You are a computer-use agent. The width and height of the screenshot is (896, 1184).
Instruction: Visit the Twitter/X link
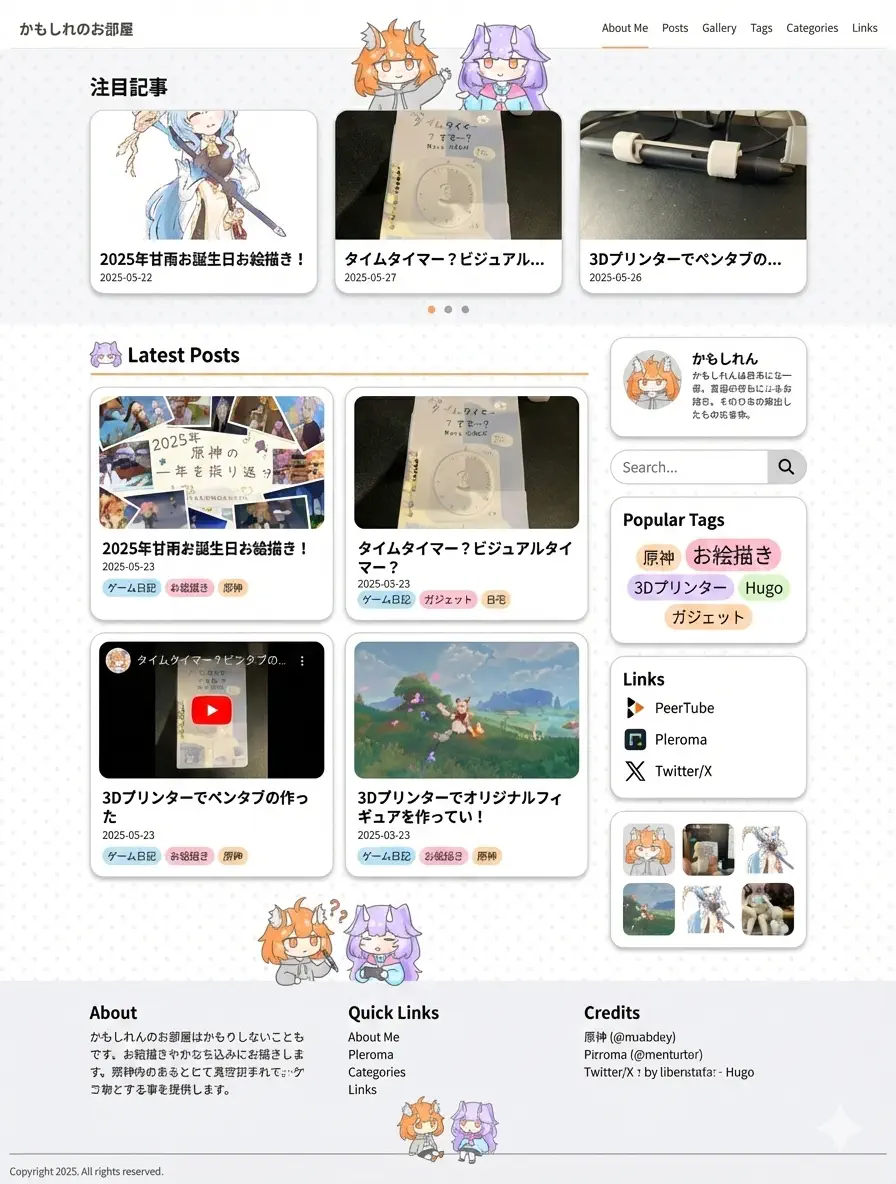[683, 771]
